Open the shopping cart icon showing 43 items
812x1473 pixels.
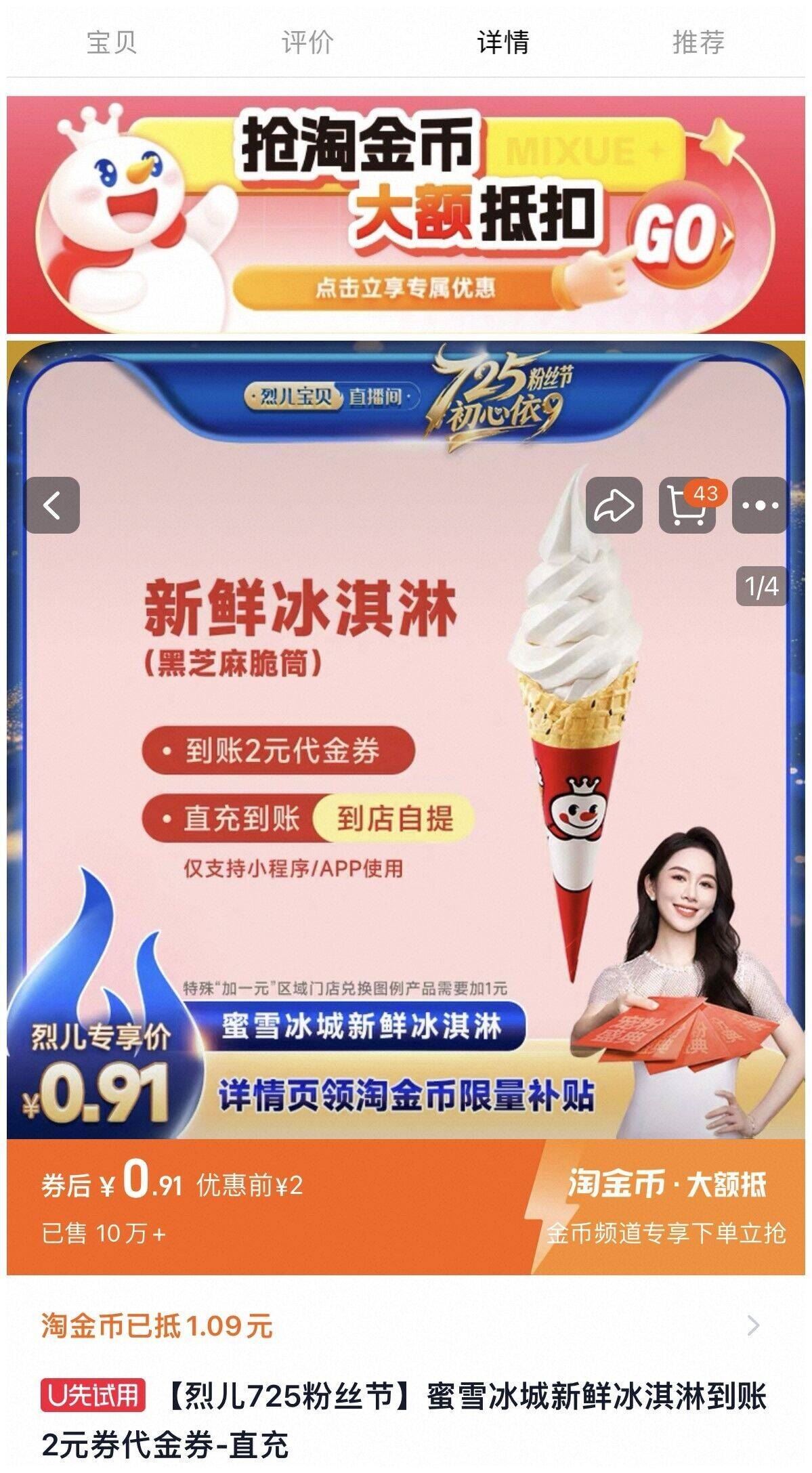click(x=691, y=505)
